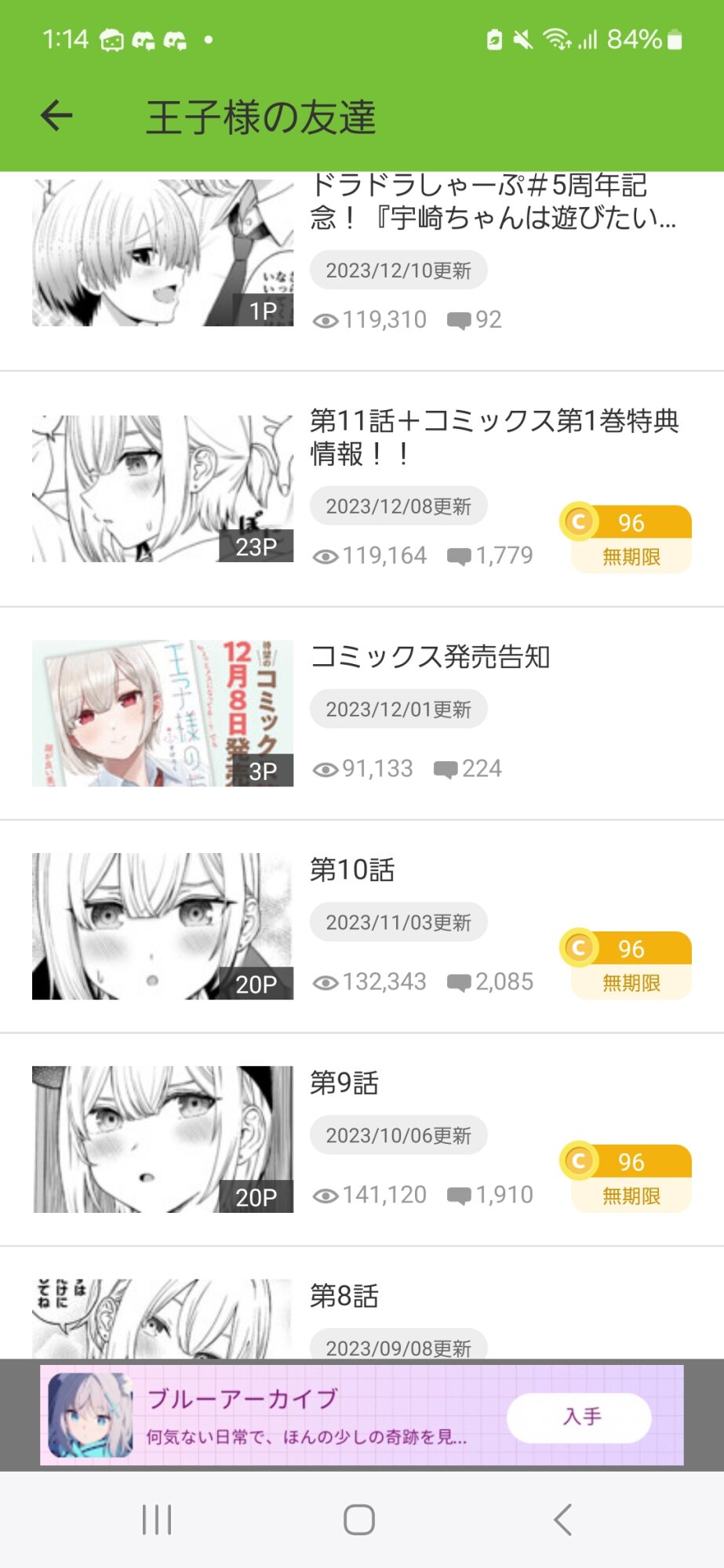Open episode 第10話
Viewport: 724px width, 1568px height.
coord(362,927)
